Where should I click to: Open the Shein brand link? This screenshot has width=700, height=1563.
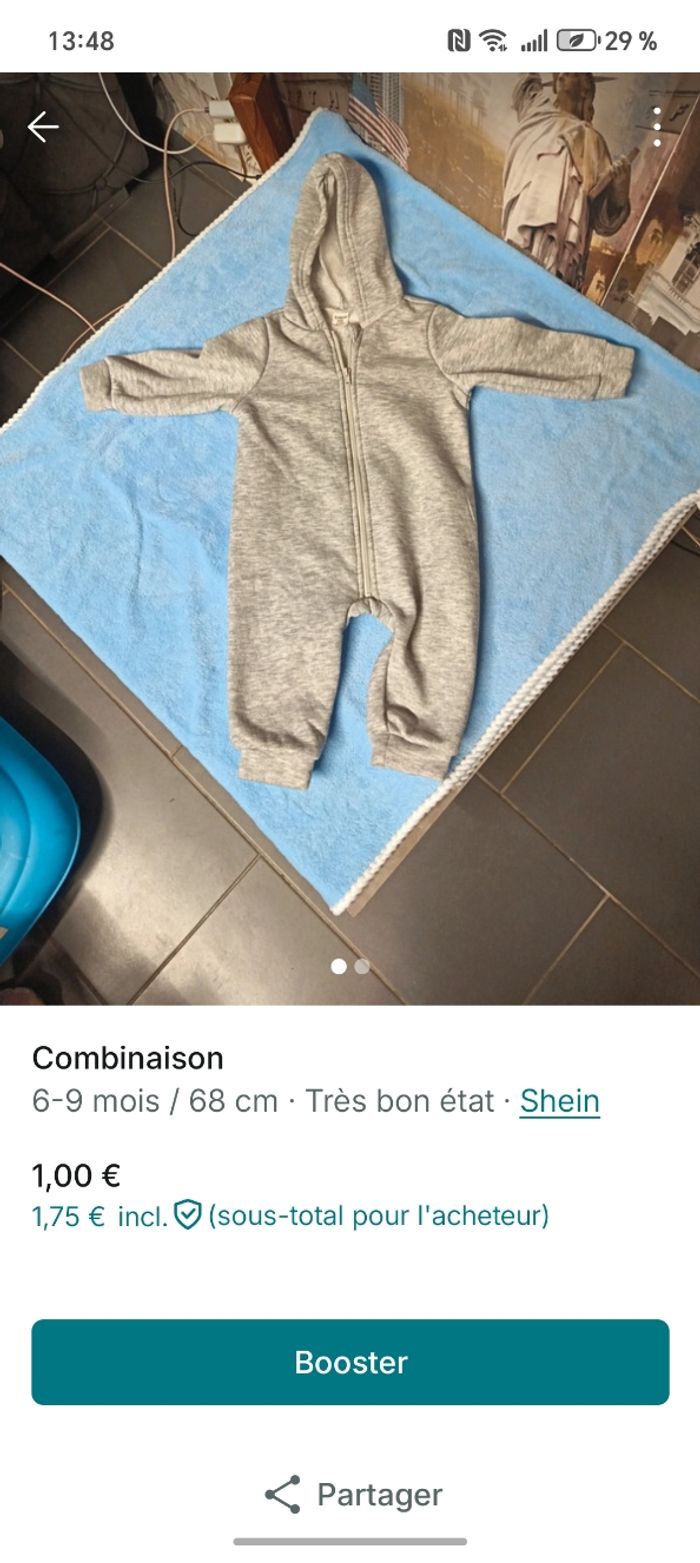(559, 1101)
